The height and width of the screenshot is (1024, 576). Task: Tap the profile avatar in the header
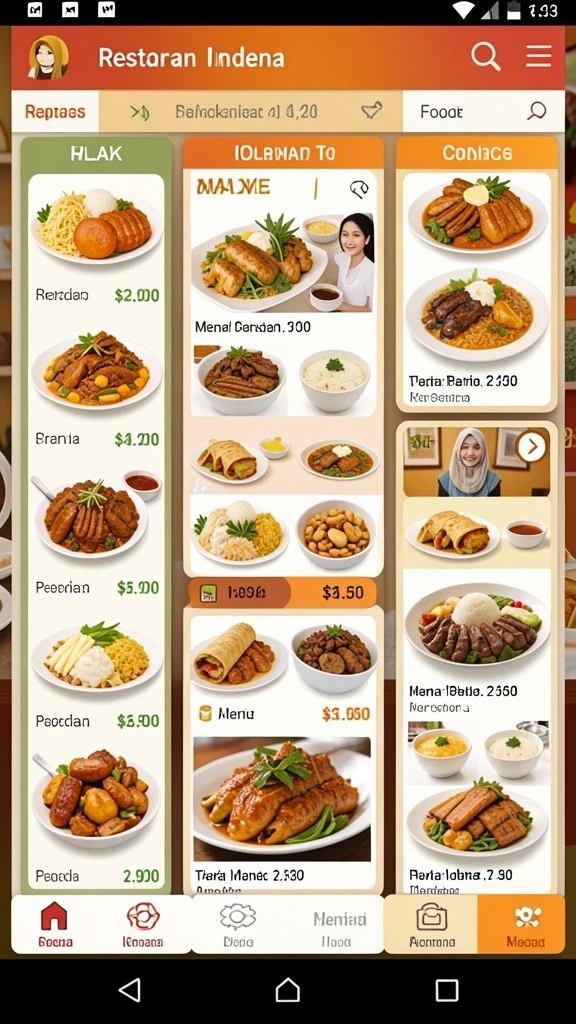pos(48,57)
